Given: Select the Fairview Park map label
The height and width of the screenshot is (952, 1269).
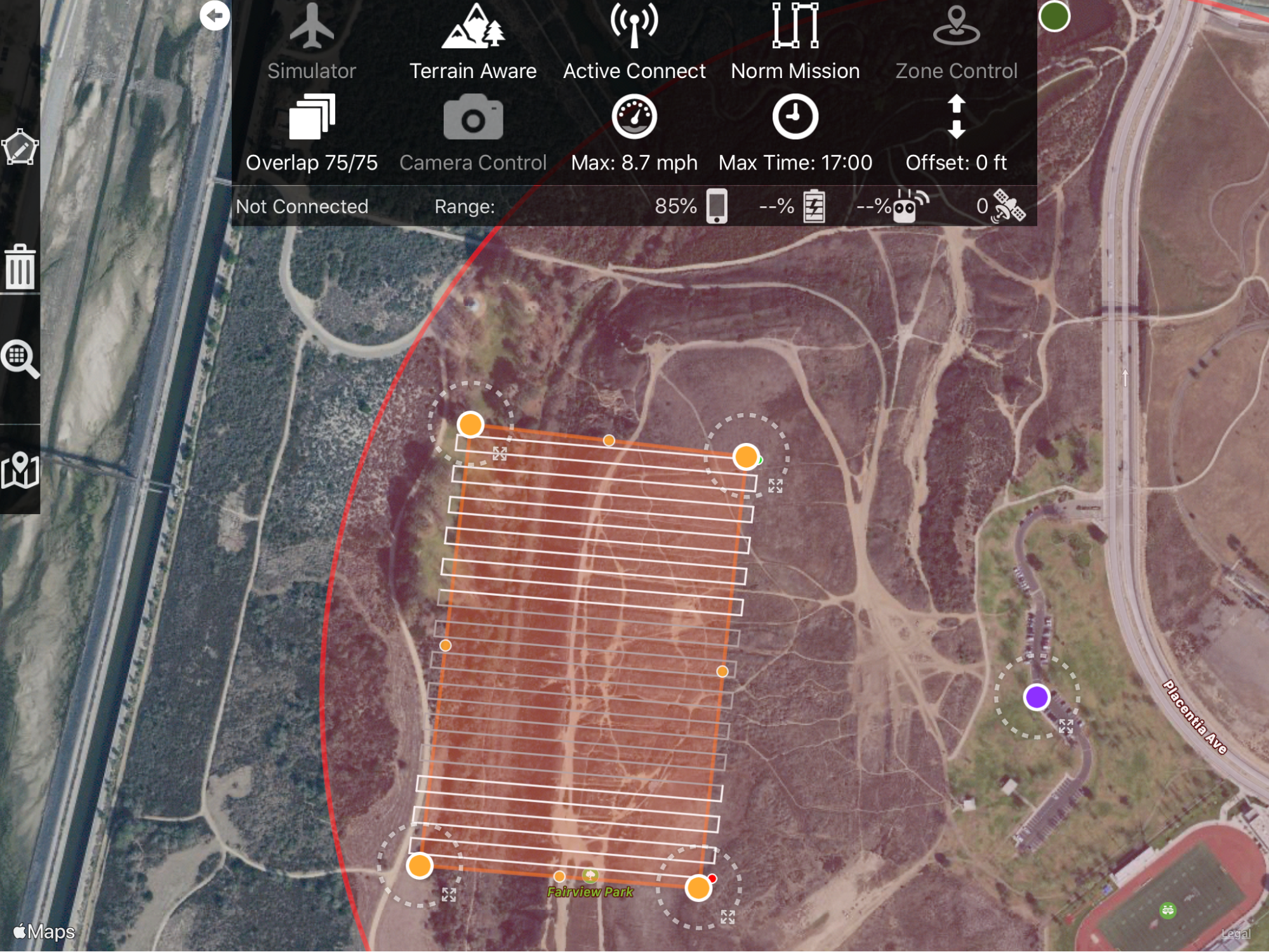Looking at the screenshot, I should [x=590, y=891].
